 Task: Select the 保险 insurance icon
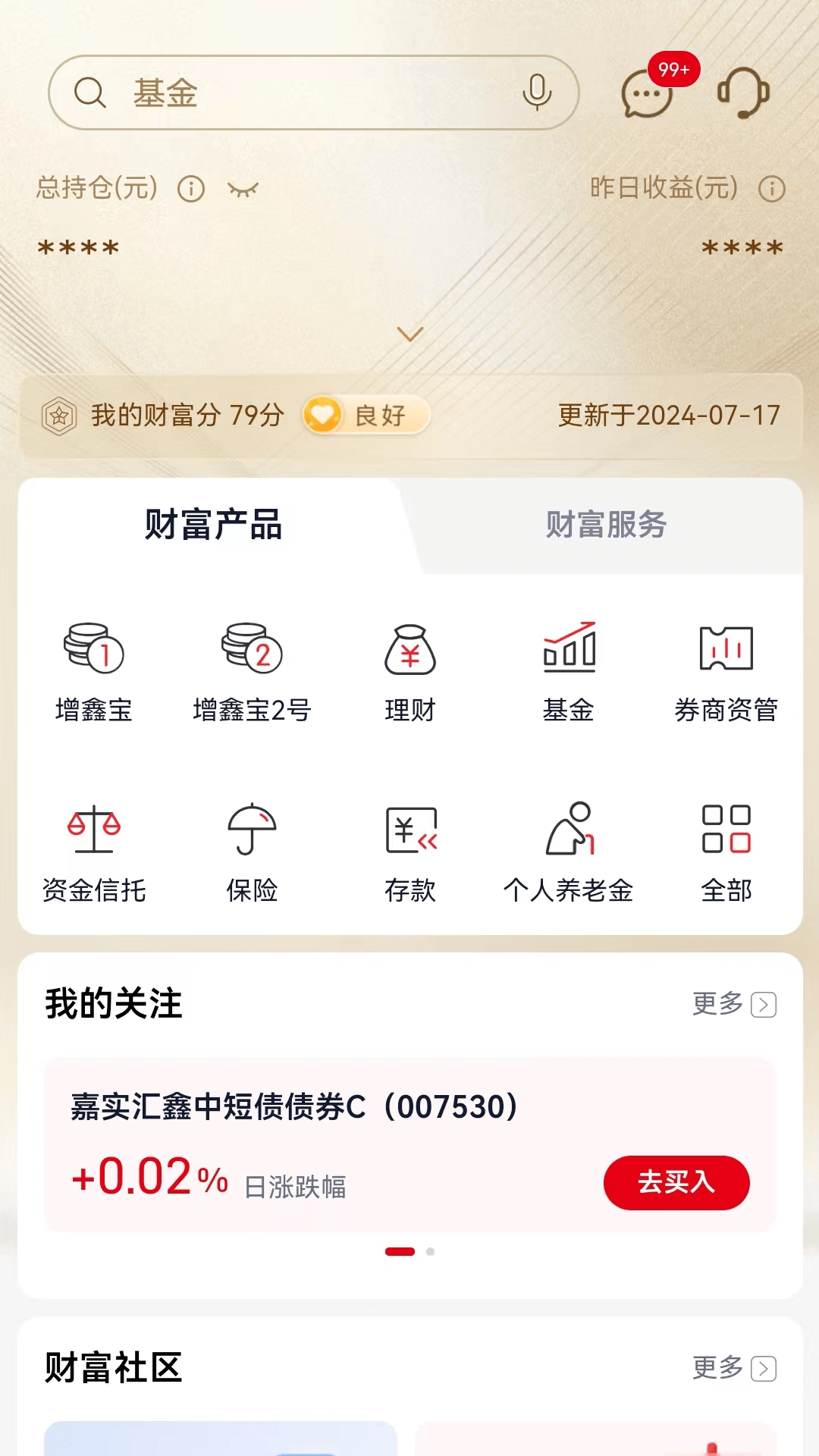252,853
